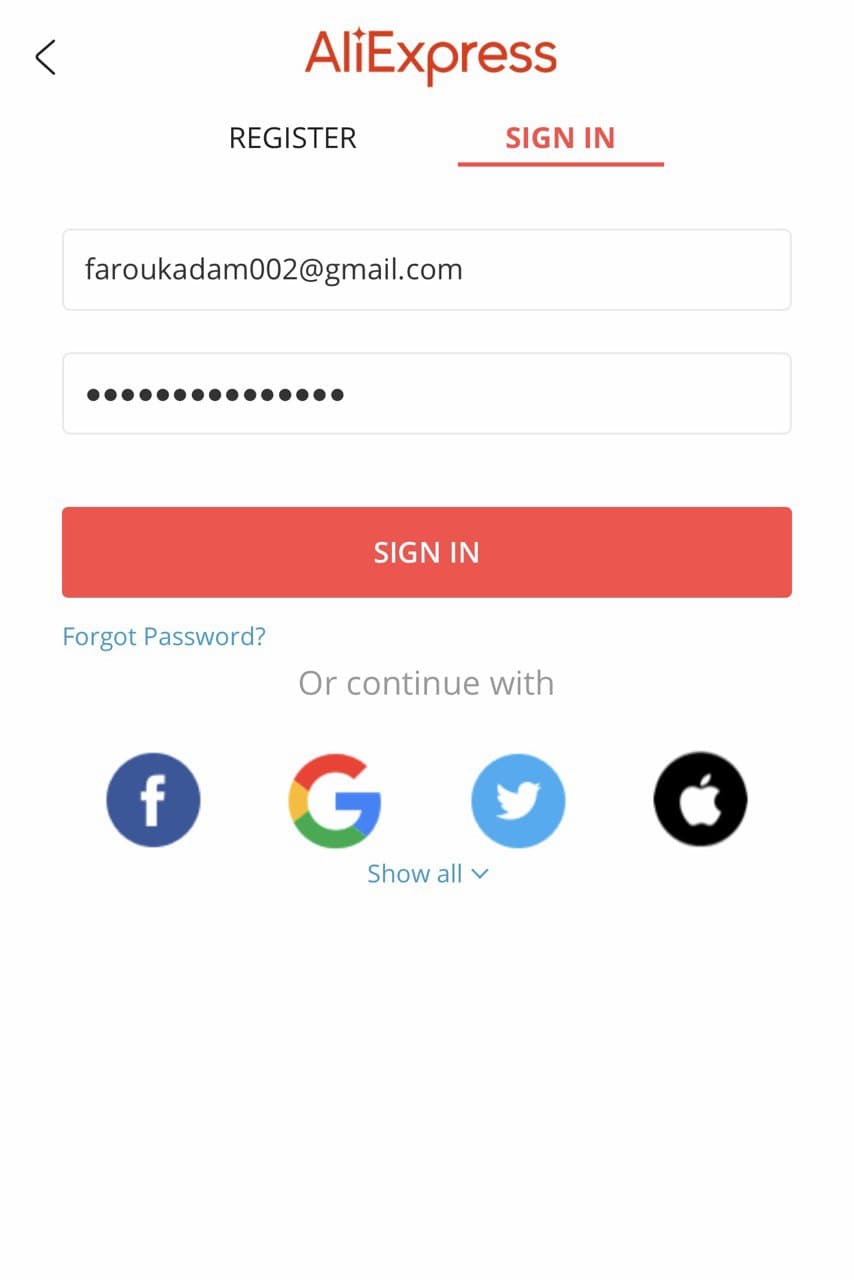Continue with Twitter

(x=518, y=800)
